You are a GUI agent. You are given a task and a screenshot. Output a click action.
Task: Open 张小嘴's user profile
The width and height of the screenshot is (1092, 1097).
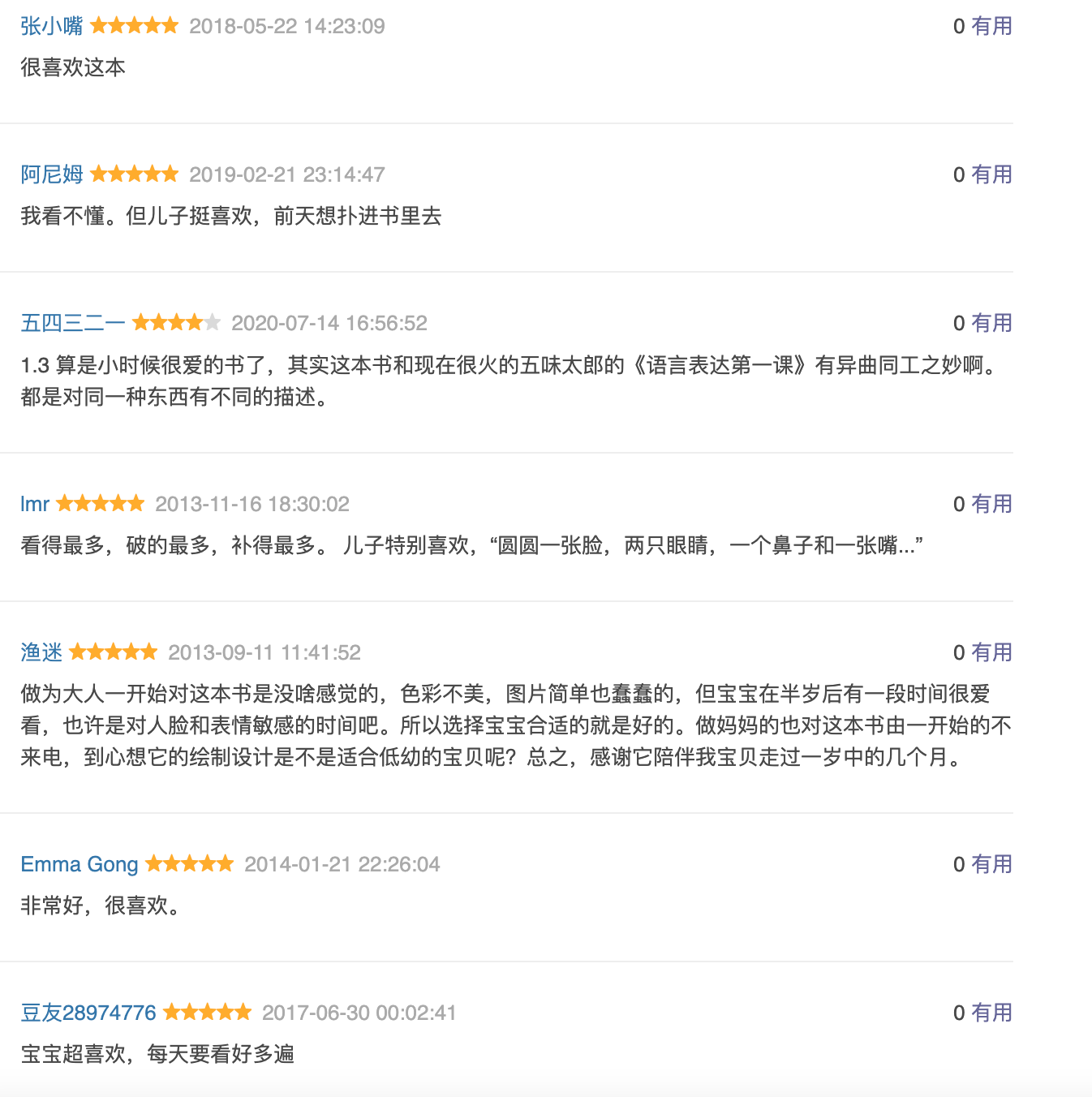click(x=52, y=26)
